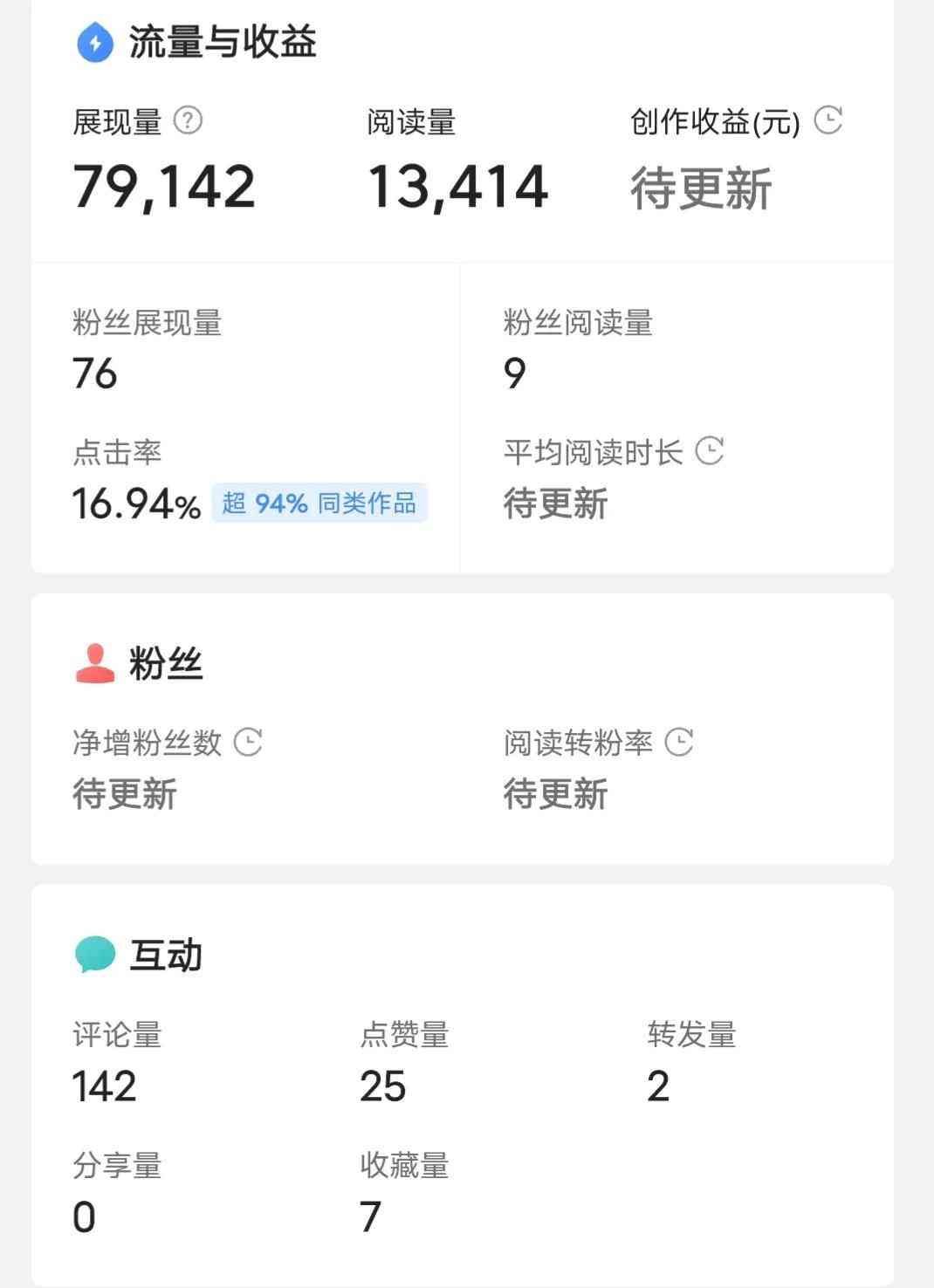Tap the clock icon beside 平均阅读时长

(709, 451)
